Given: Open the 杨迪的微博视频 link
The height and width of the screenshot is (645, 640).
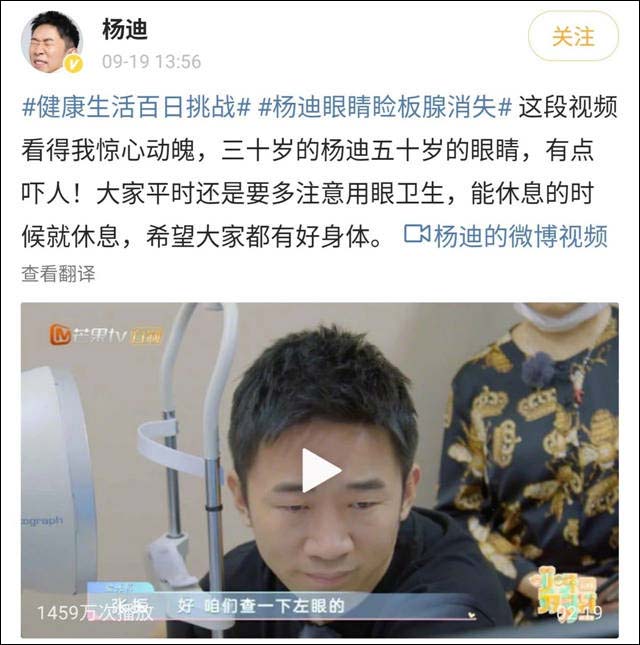Looking at the screenshot, I should [x=506, y=236].
